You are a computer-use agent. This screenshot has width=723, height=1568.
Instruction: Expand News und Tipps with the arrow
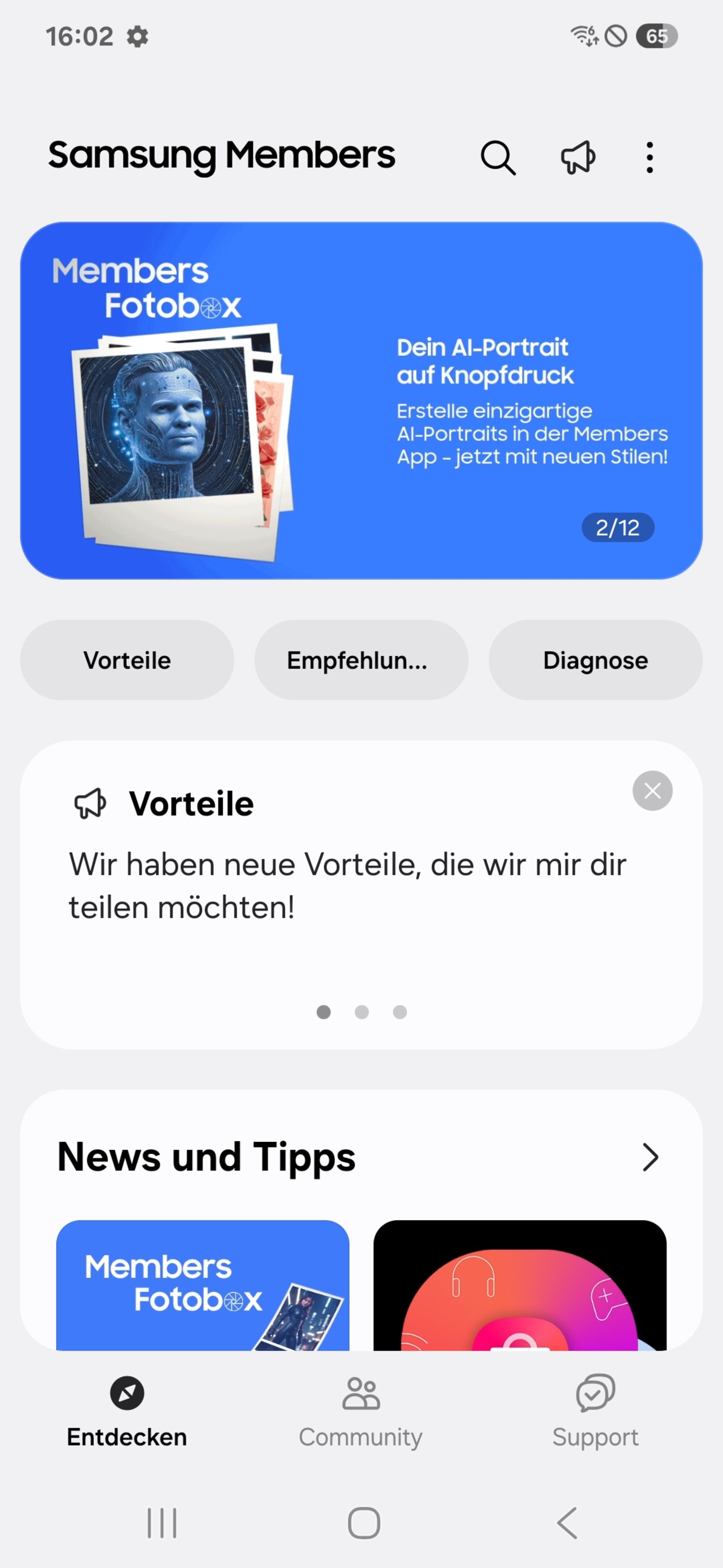(650, 1157)
